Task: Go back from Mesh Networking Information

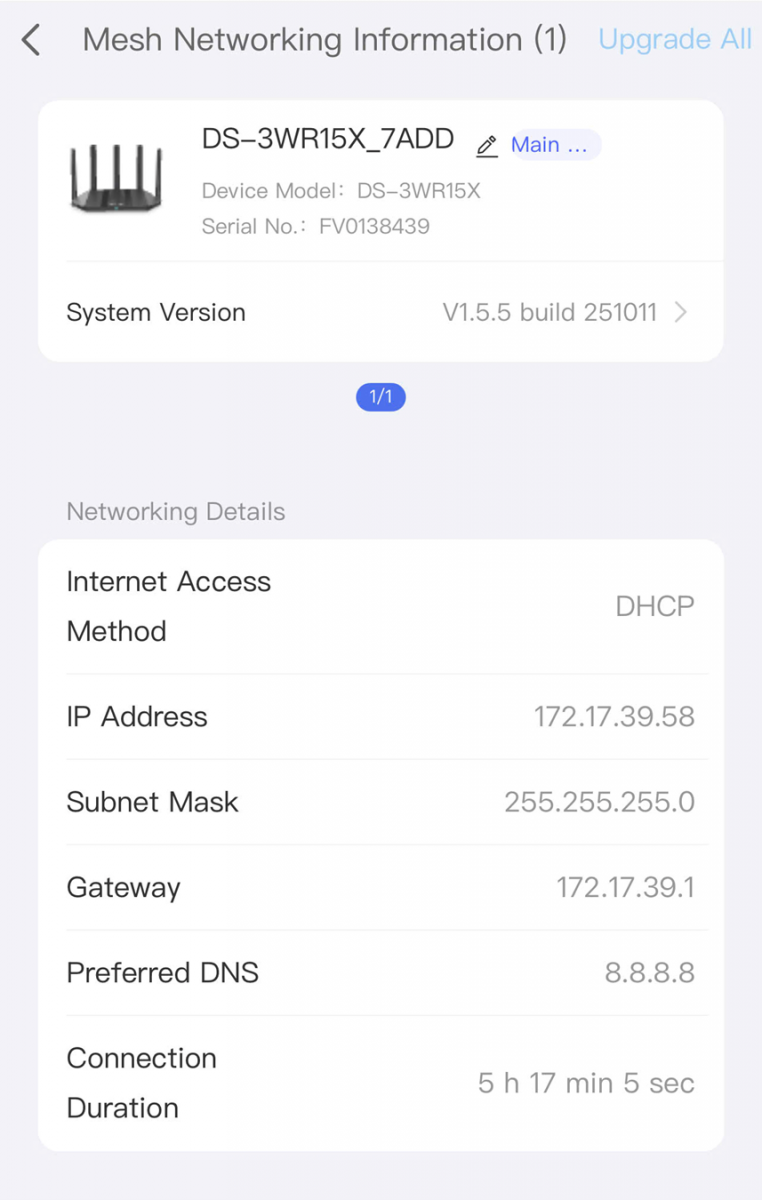Action: (x=32, y=41)
